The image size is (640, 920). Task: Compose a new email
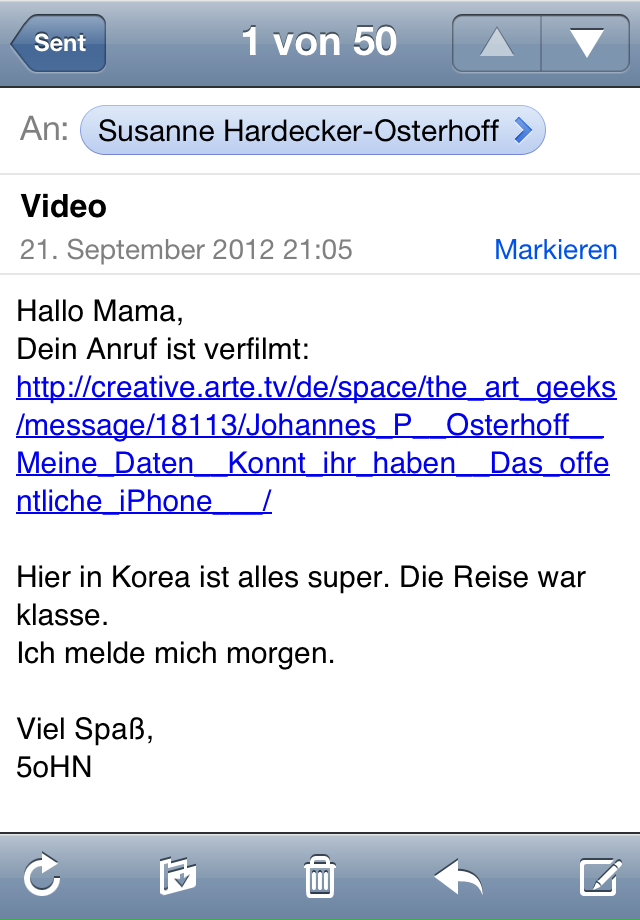600,877
